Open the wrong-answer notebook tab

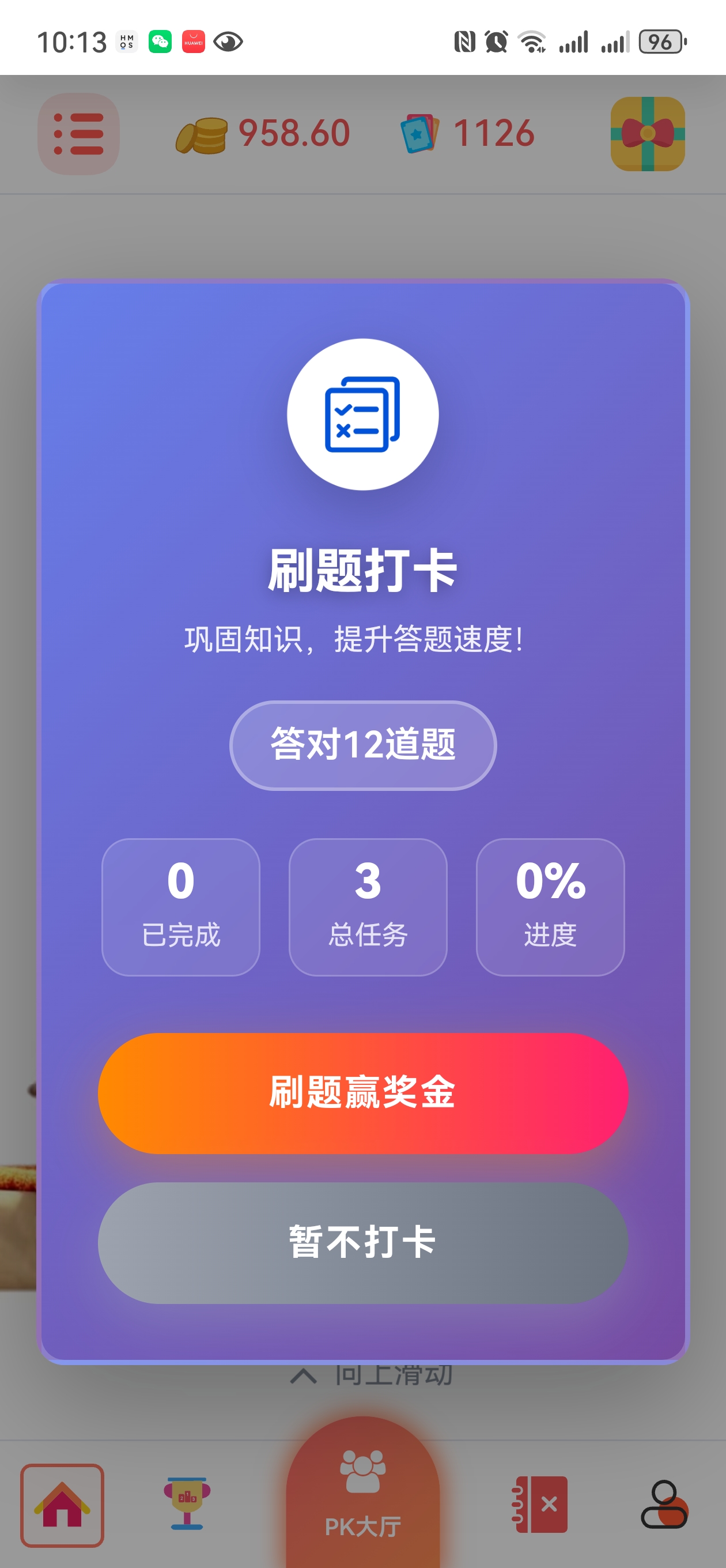(541, 1504)
